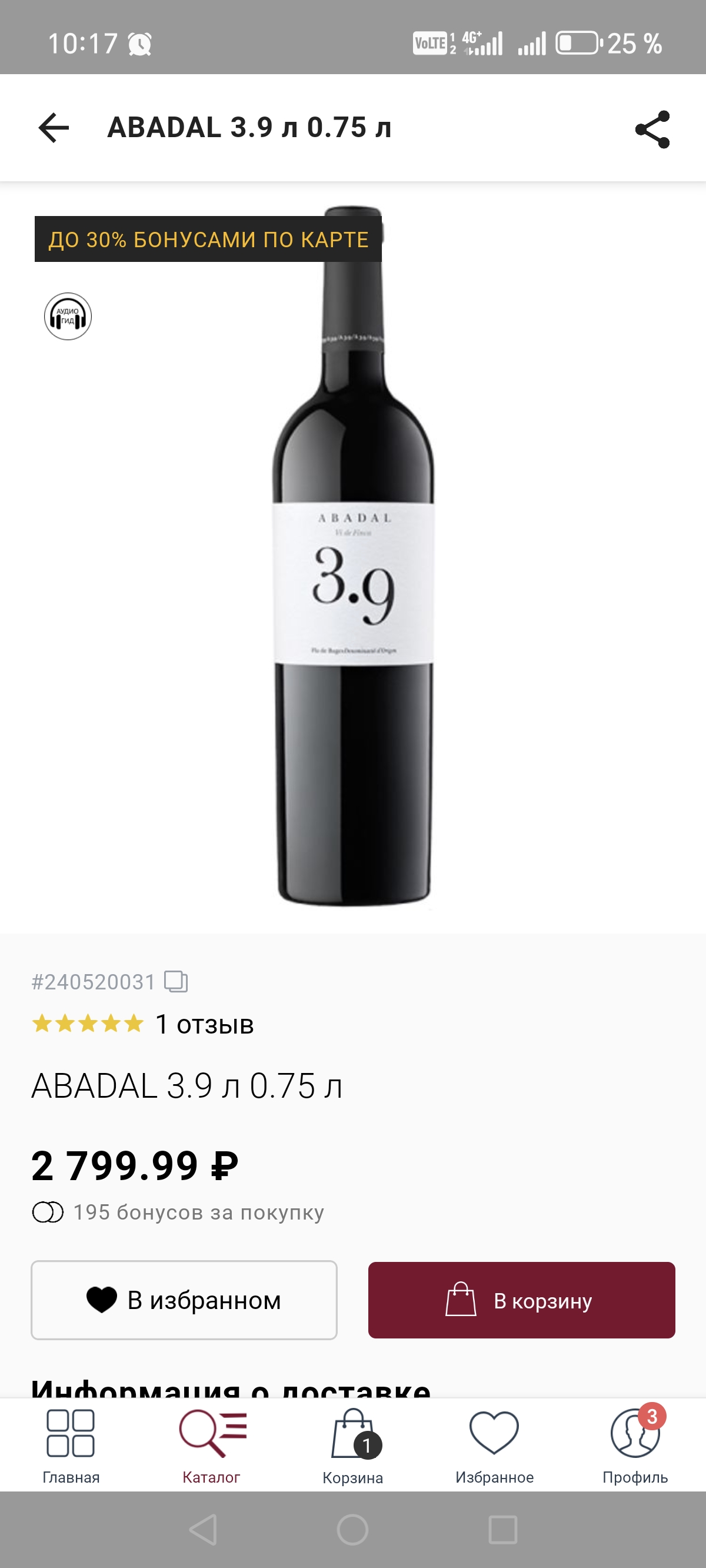Go back using the top arrow
This screenshot has width=706, height=1568.
coord(54,128)
